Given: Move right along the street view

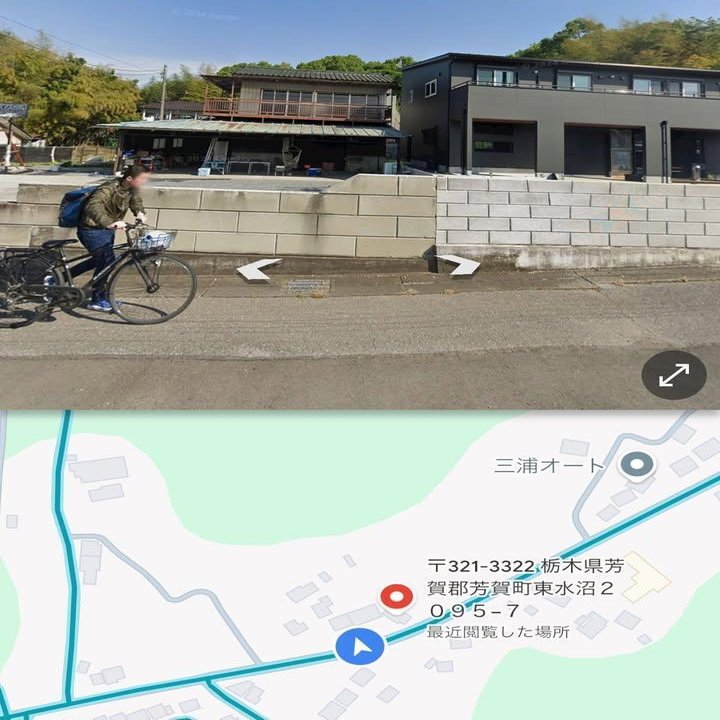Looking at the screenshot, I should [x=459, y=264].
